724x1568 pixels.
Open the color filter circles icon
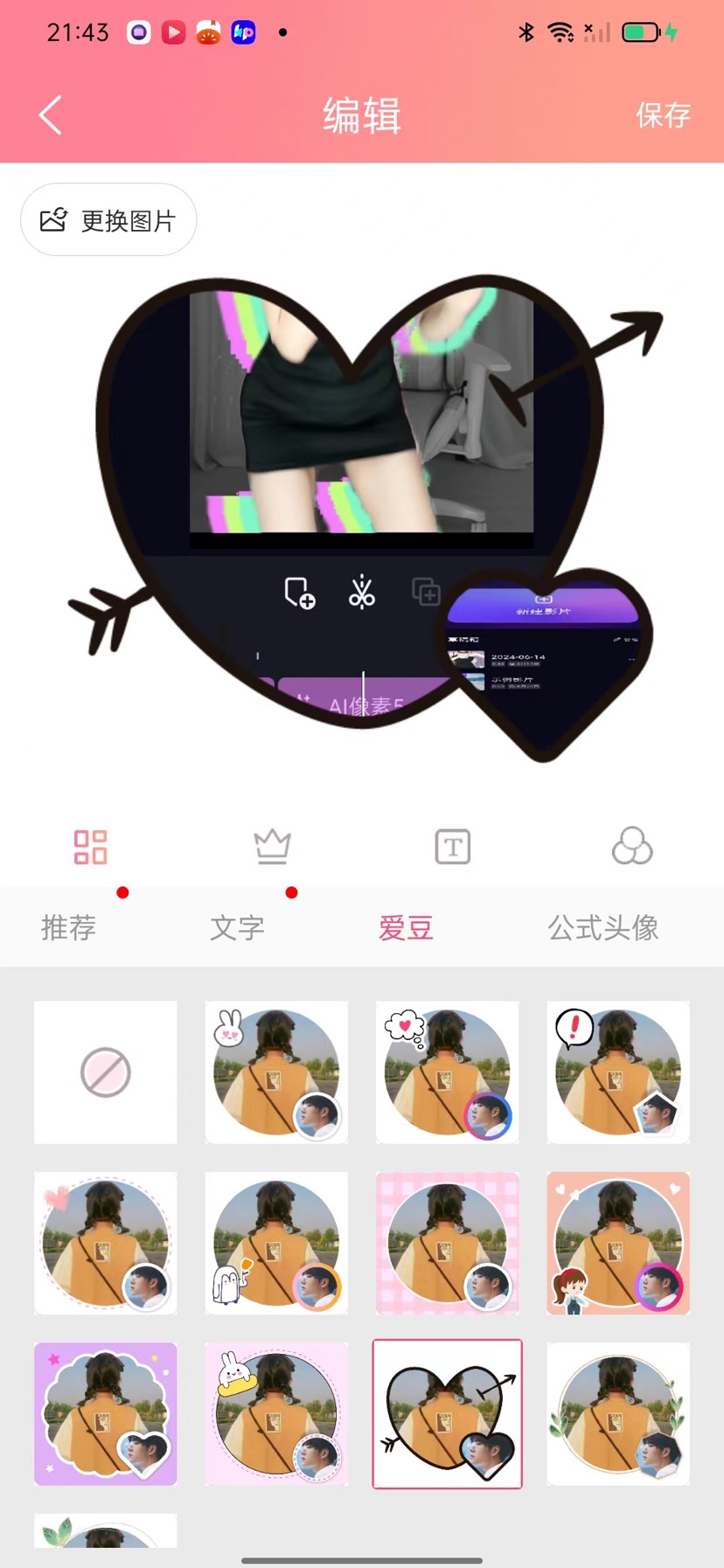pos(632,847)
